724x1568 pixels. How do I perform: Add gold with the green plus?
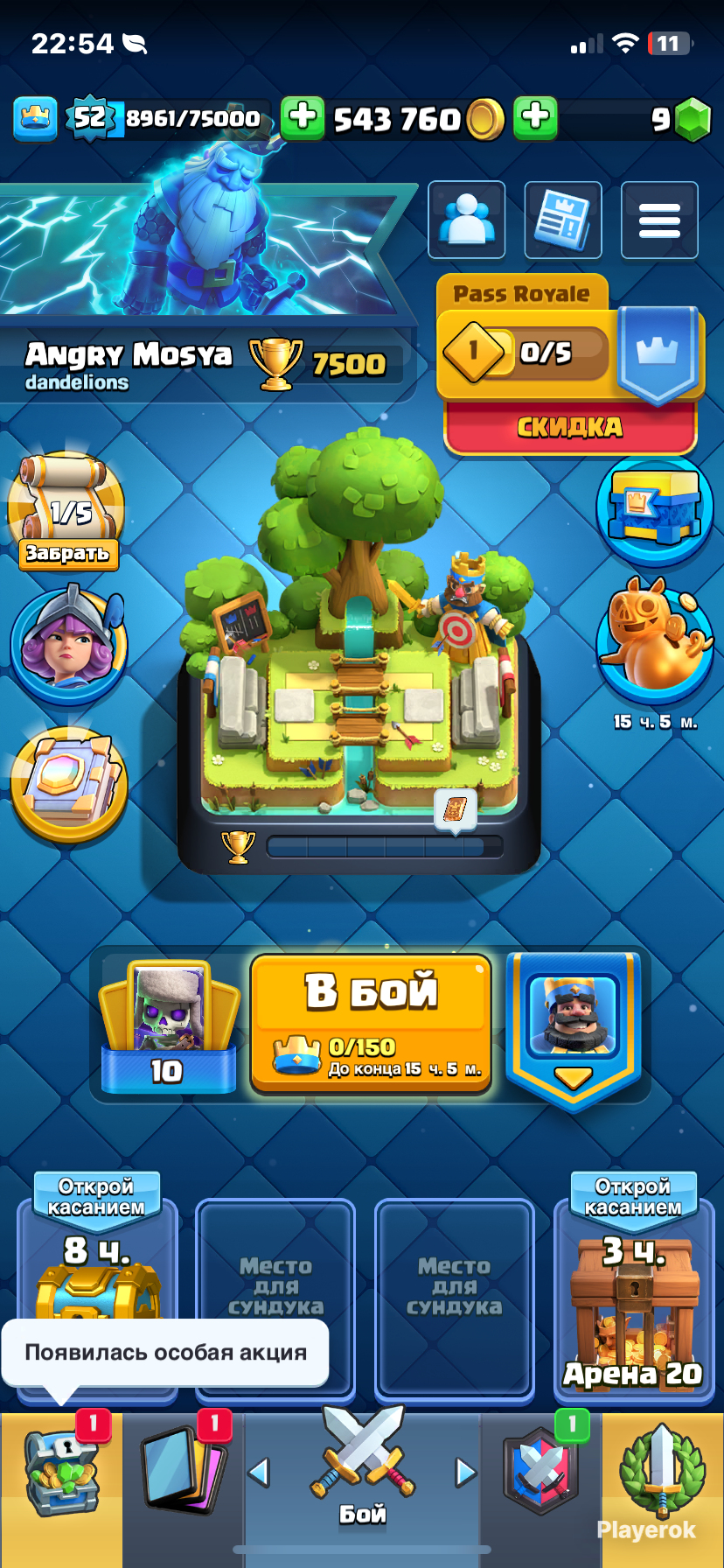coord(303,118)
